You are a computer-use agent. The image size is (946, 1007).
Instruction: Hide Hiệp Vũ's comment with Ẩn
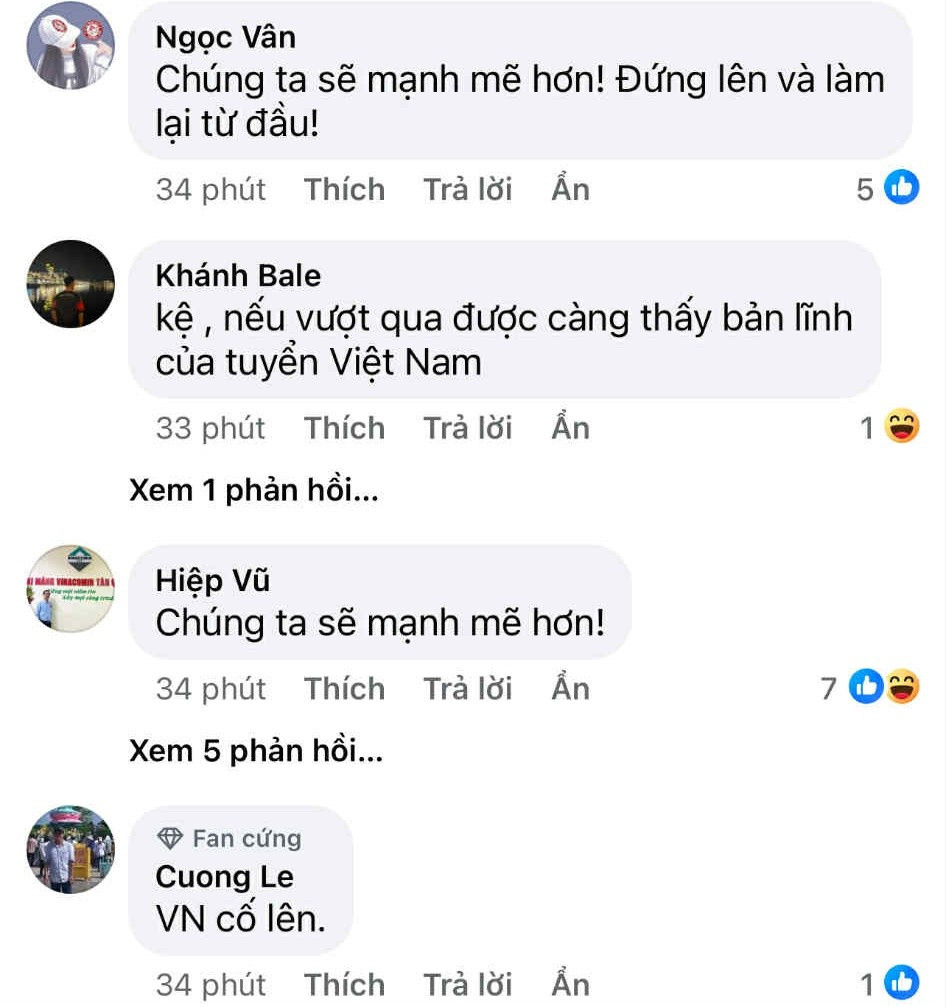point(570,688)
